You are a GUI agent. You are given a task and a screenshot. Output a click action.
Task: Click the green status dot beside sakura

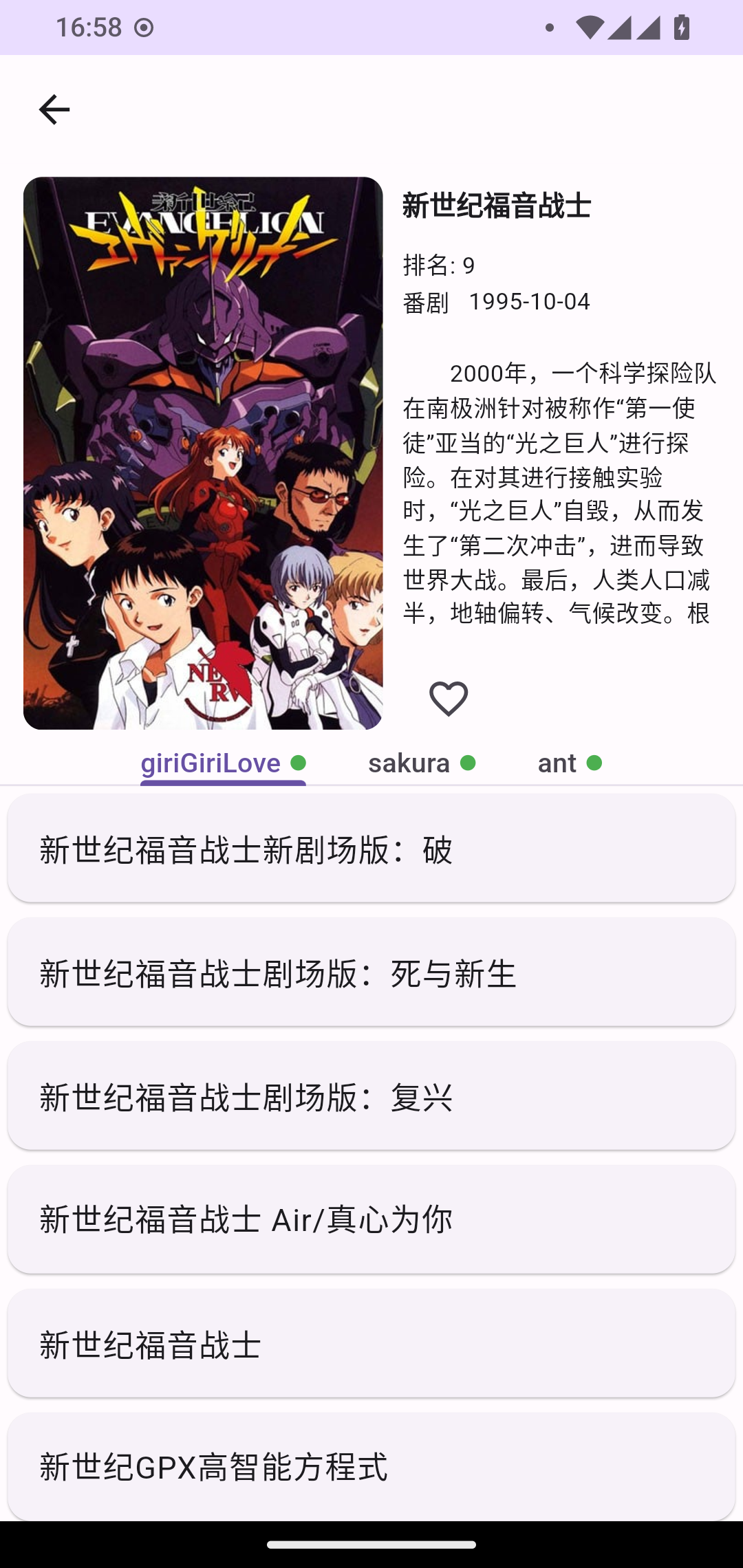471,762
